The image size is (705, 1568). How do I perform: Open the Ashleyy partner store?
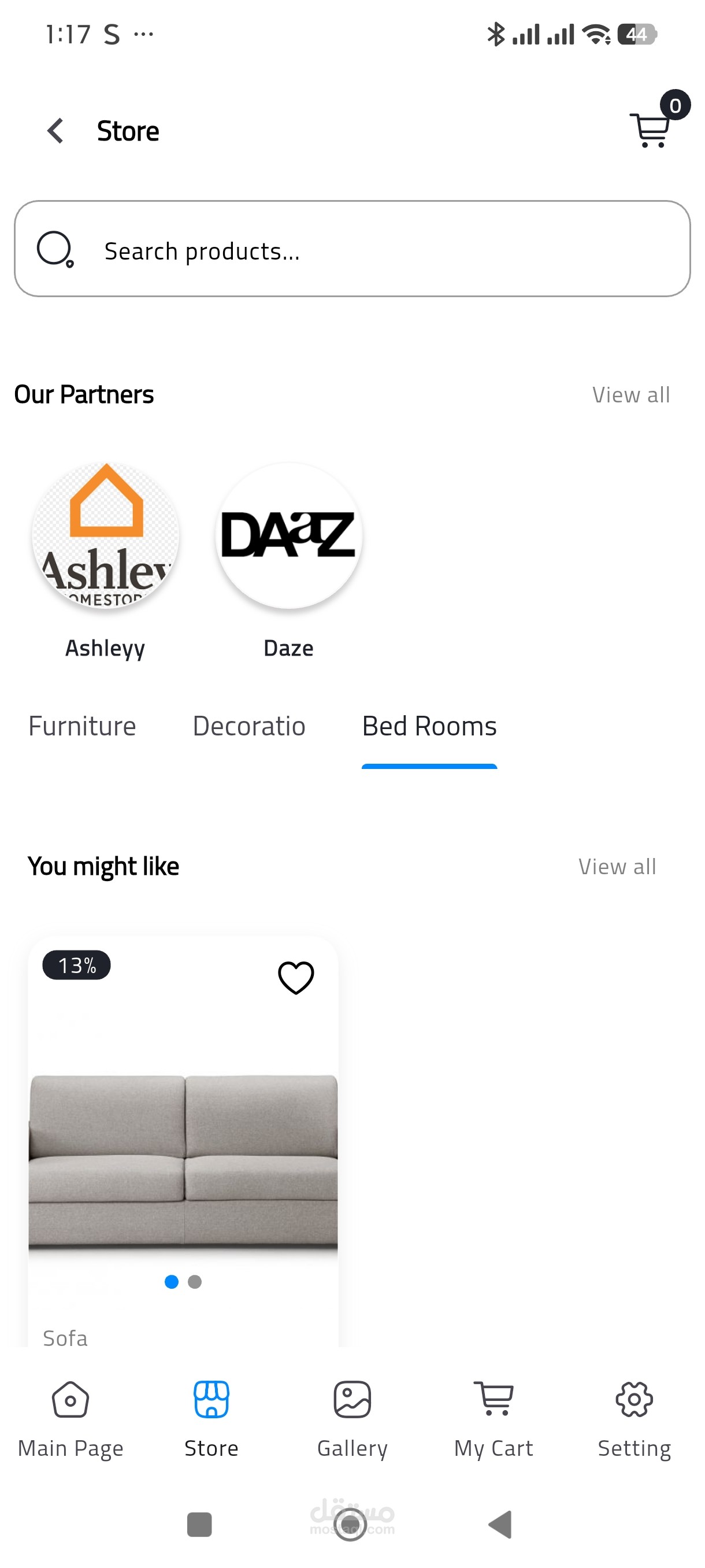point(105,561)
